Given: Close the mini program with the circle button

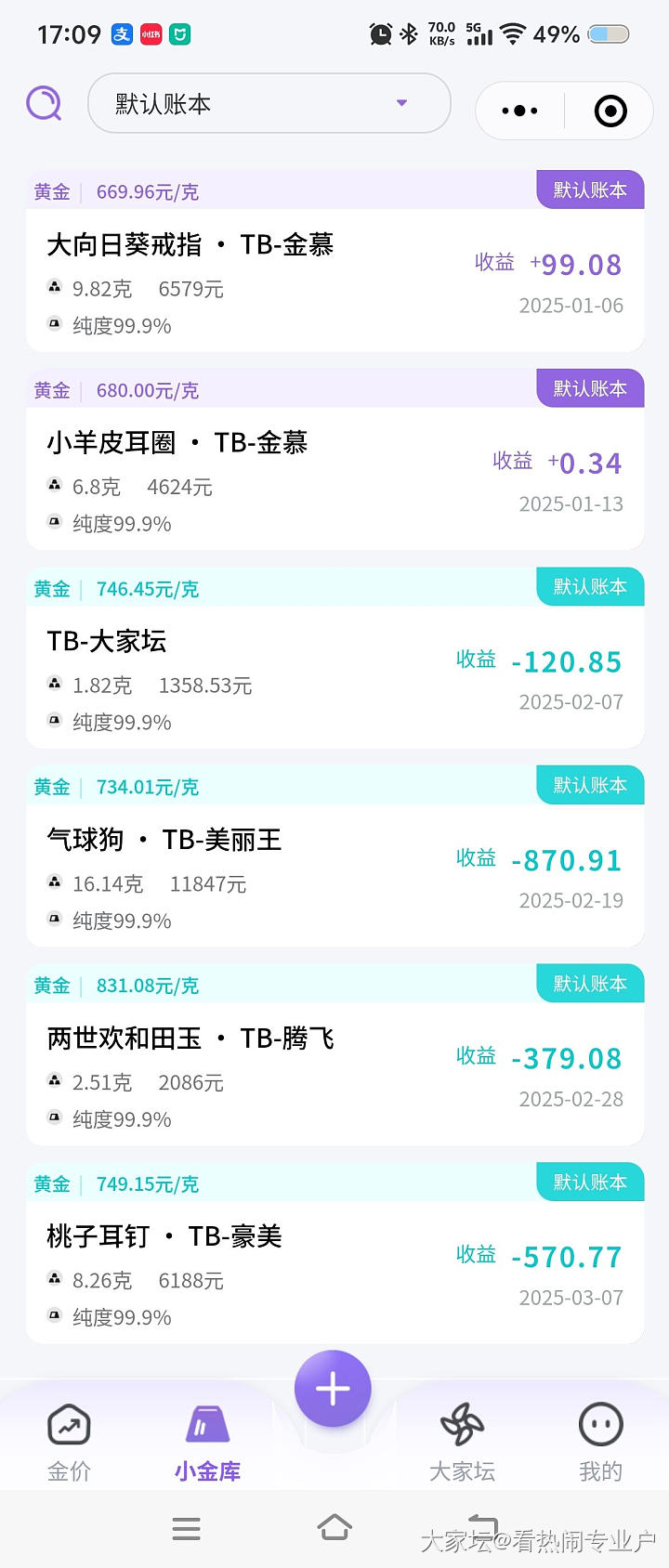Looking at the screenshot, I should point(610,111).
